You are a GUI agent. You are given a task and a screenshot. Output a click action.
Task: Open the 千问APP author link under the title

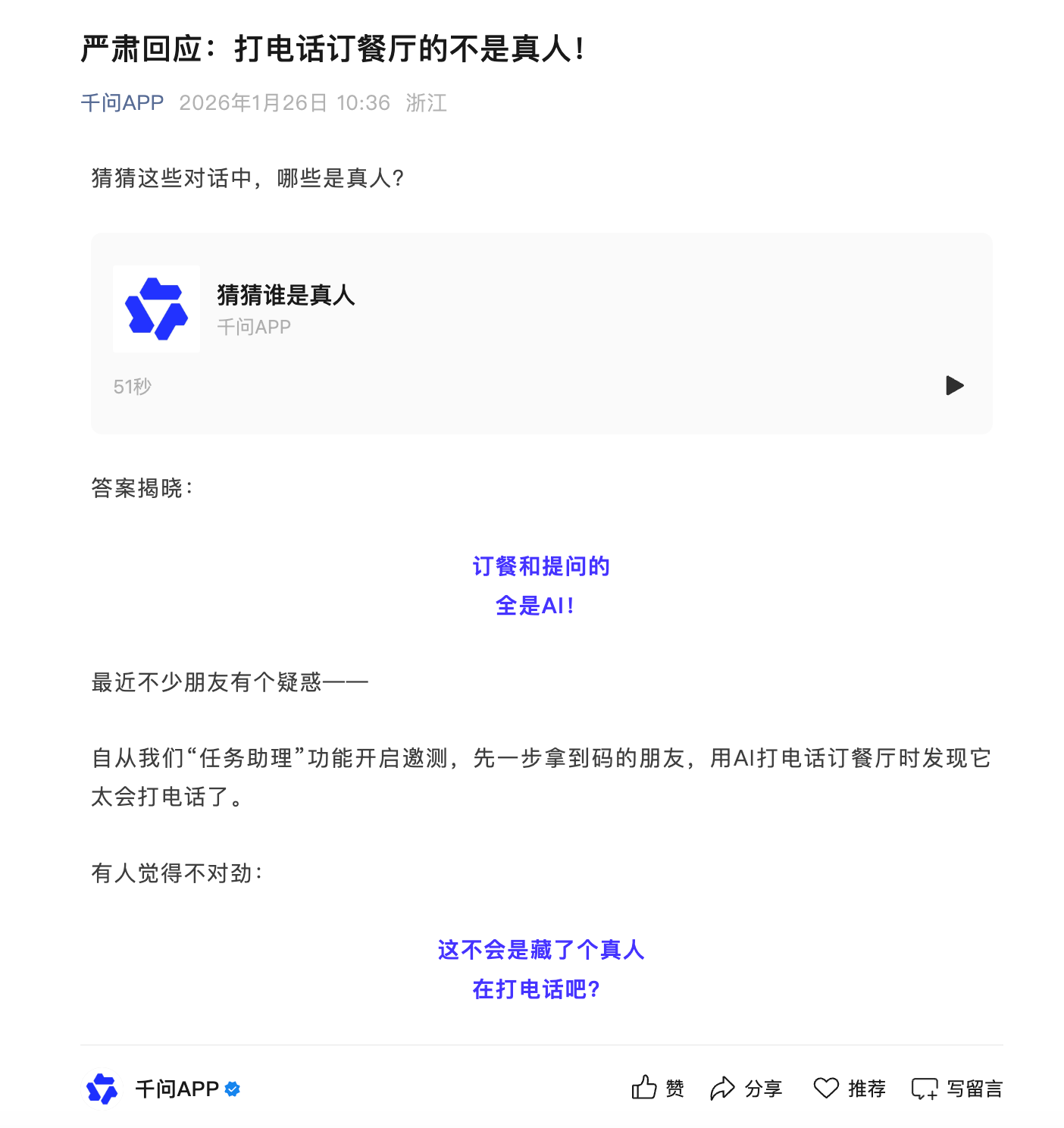click(x=122, y=103)
